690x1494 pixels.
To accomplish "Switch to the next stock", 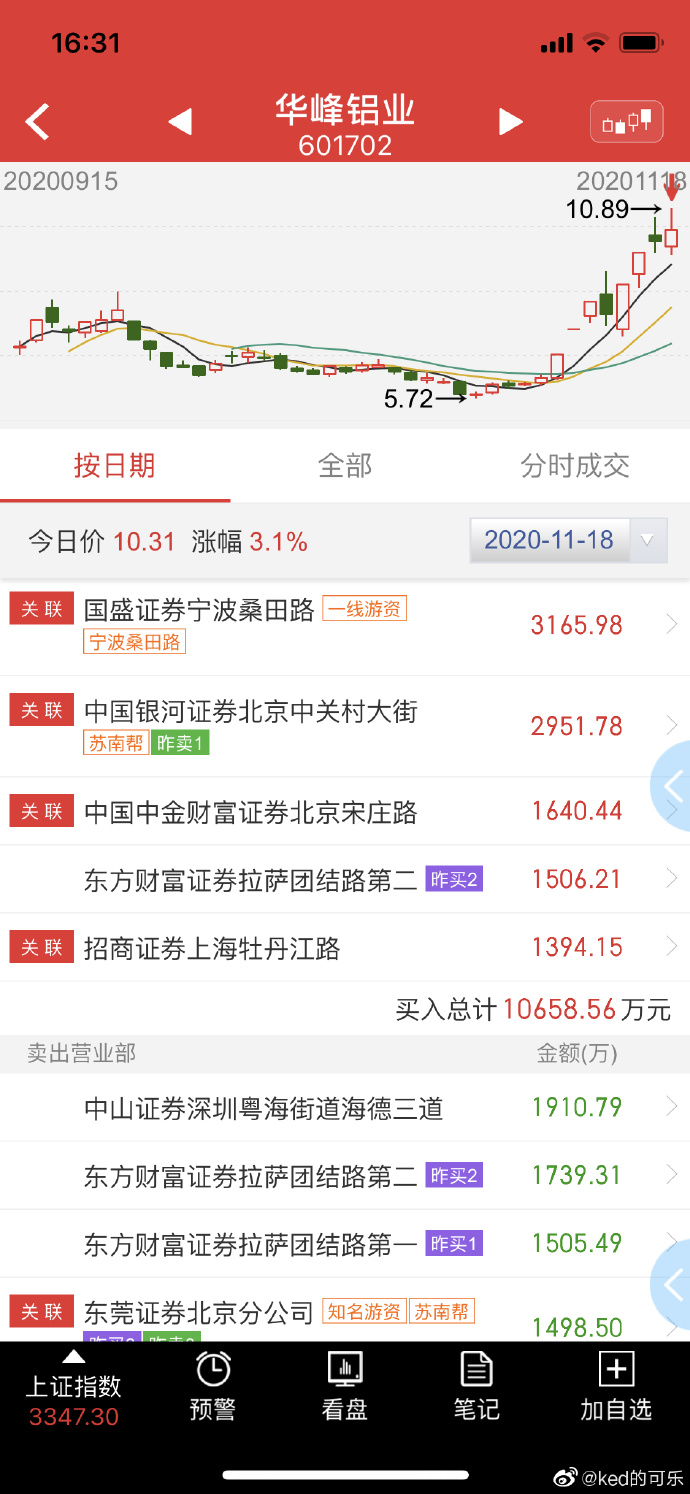I will click(511, 122).
